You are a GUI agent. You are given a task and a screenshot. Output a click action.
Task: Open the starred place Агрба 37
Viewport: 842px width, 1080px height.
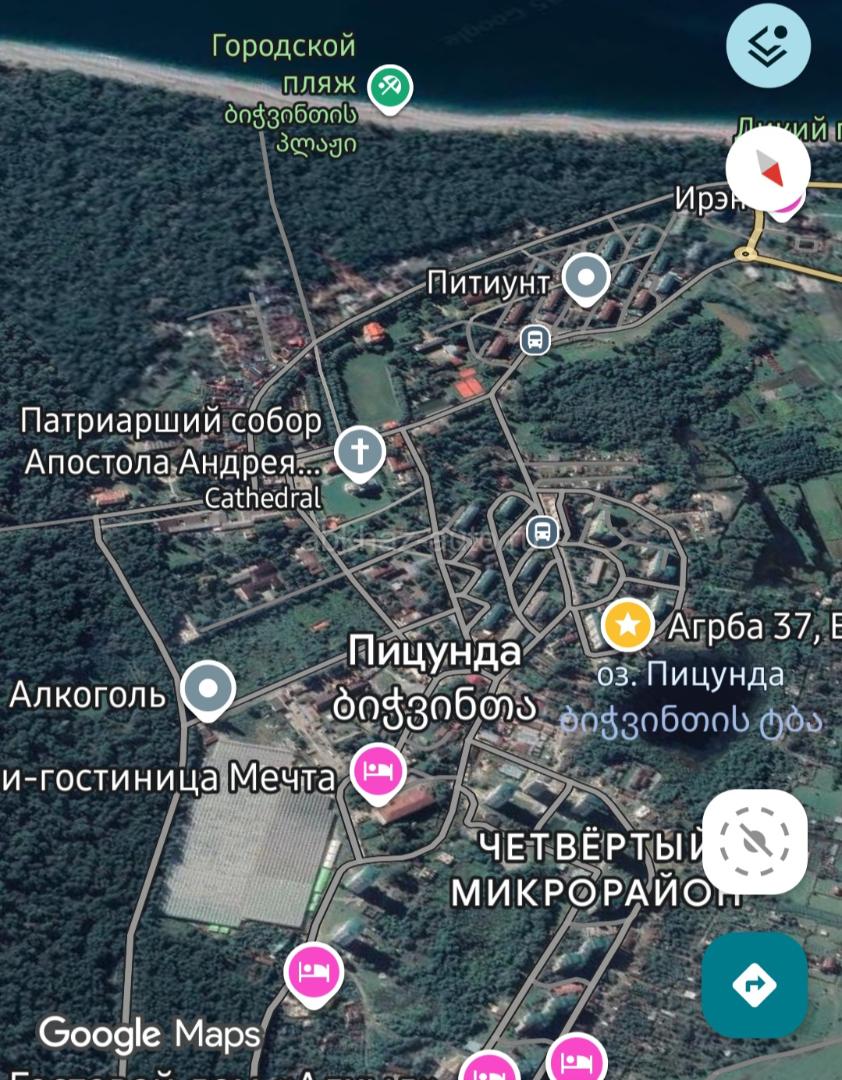[627, 626]
